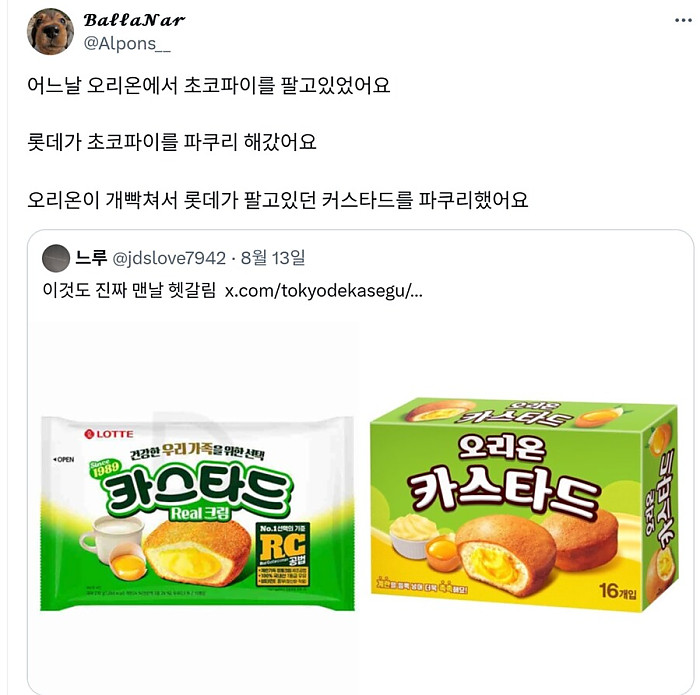Follow the x.com/tokyodekasegu link

click(323, 291)
